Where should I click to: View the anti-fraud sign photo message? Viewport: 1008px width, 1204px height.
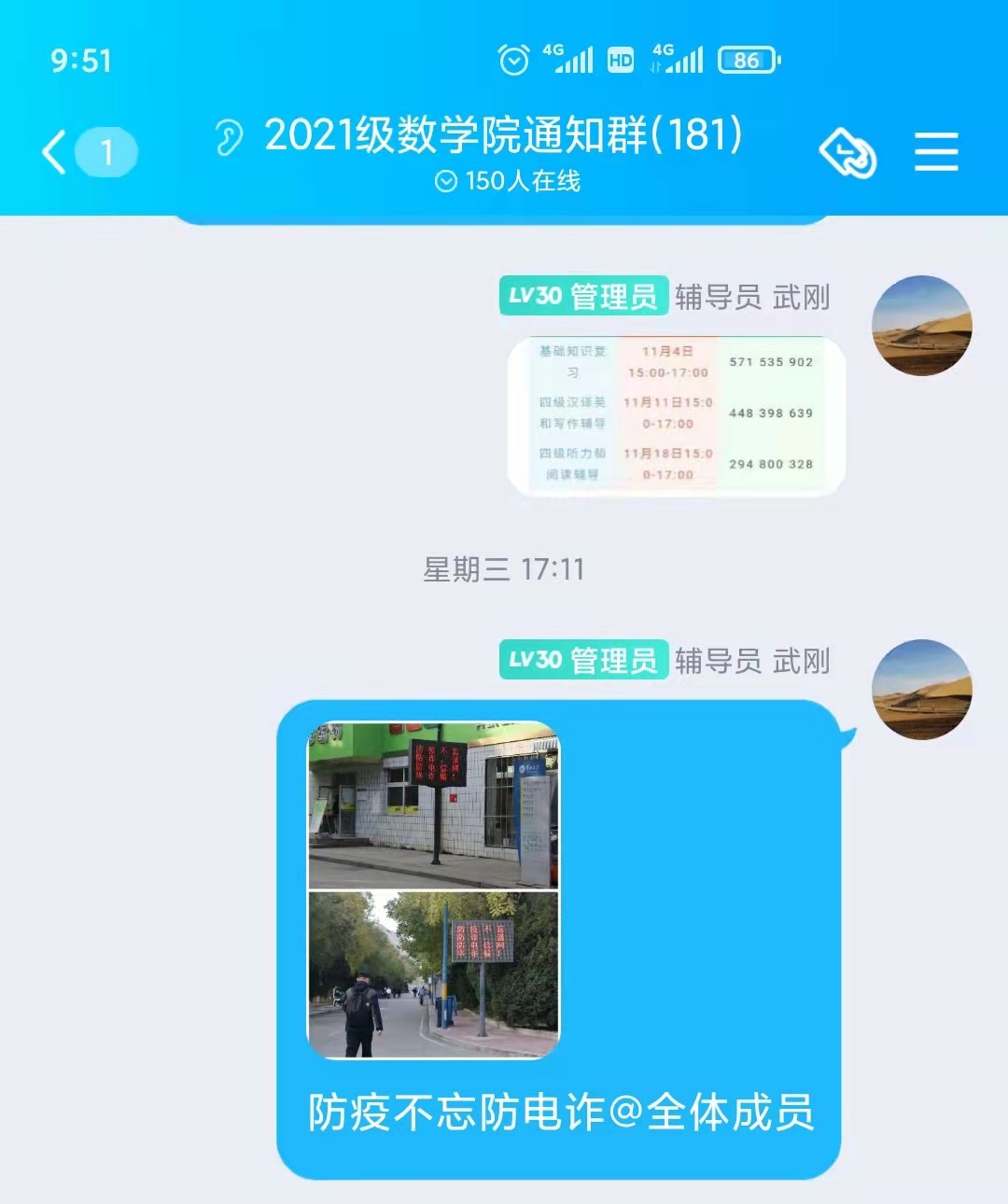point(434,889)
